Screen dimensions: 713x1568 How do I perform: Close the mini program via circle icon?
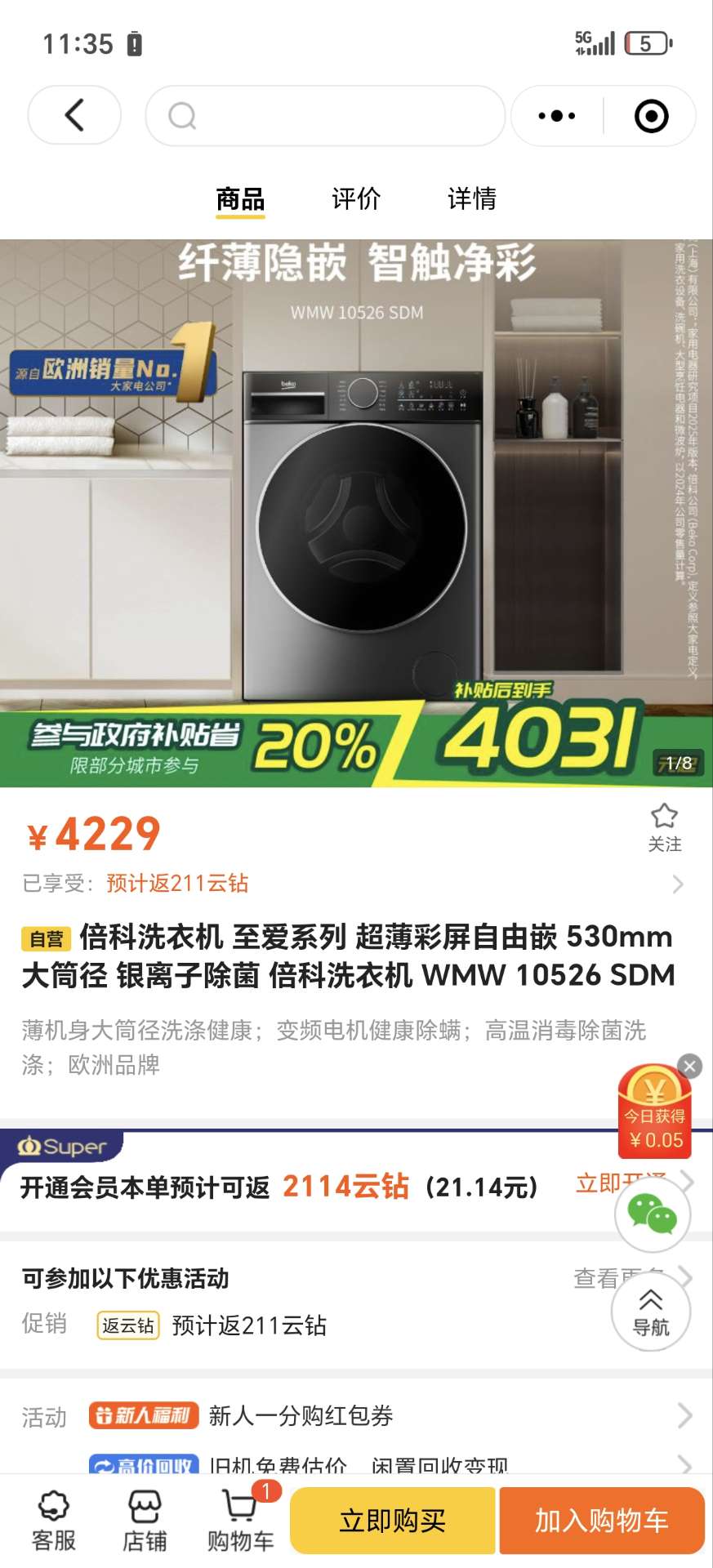click(x=651, y=116)
